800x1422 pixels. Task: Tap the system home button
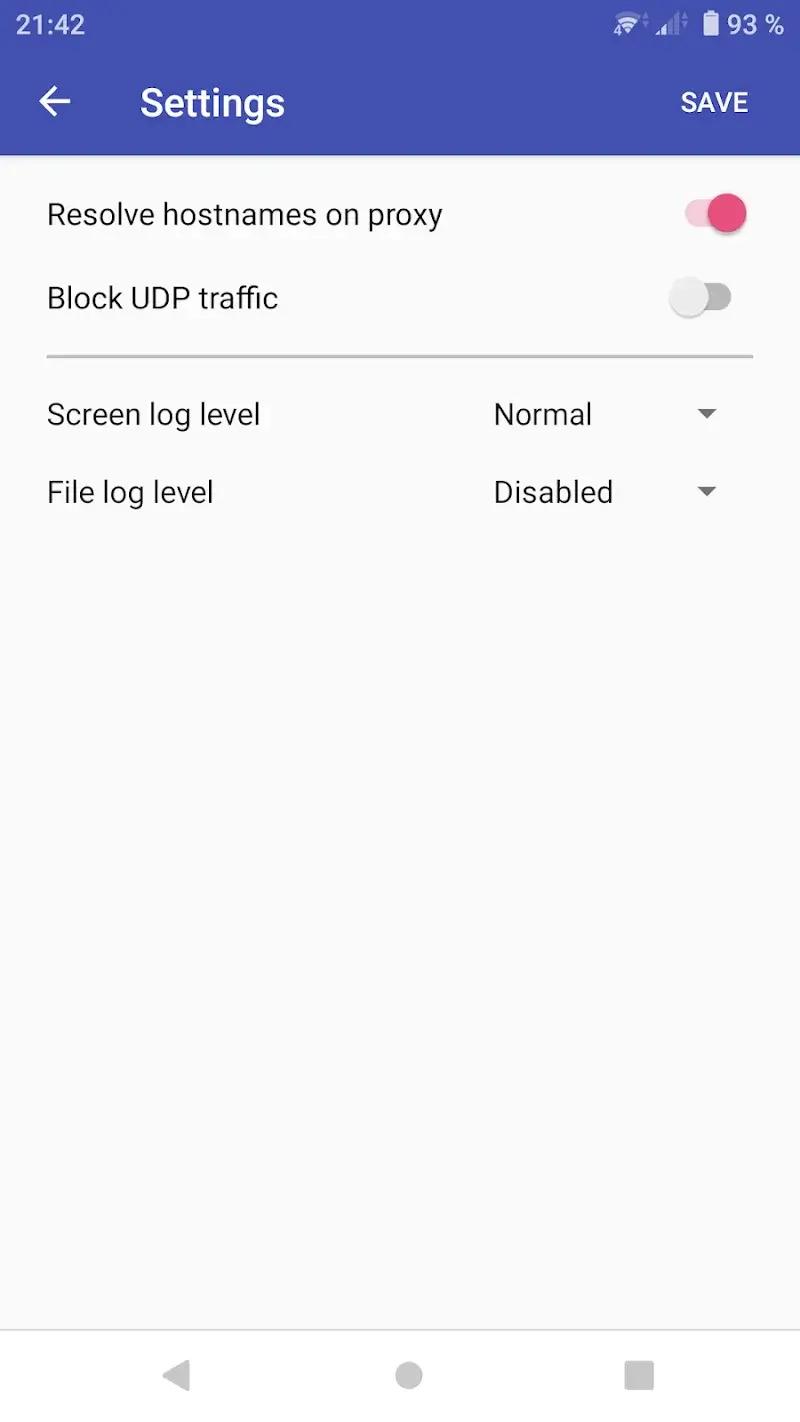408,1376
